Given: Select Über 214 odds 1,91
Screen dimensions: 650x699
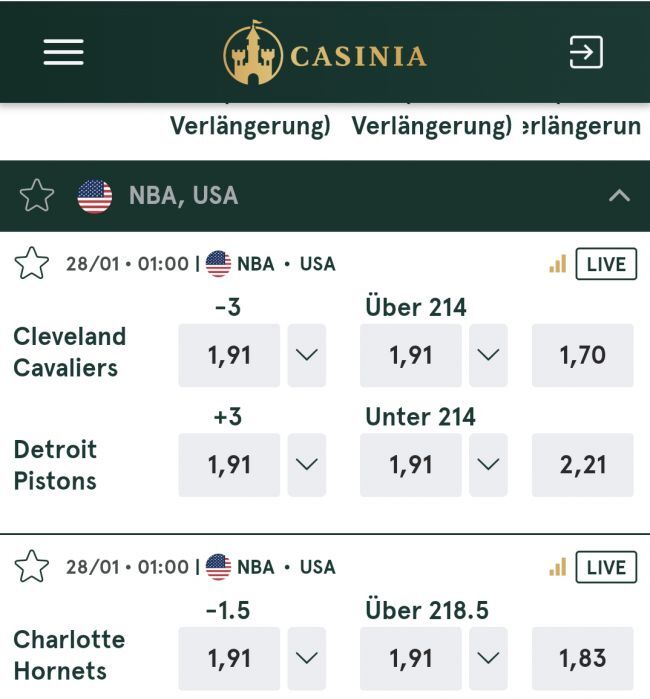Looking at the screenshot, I should [411, 355].
